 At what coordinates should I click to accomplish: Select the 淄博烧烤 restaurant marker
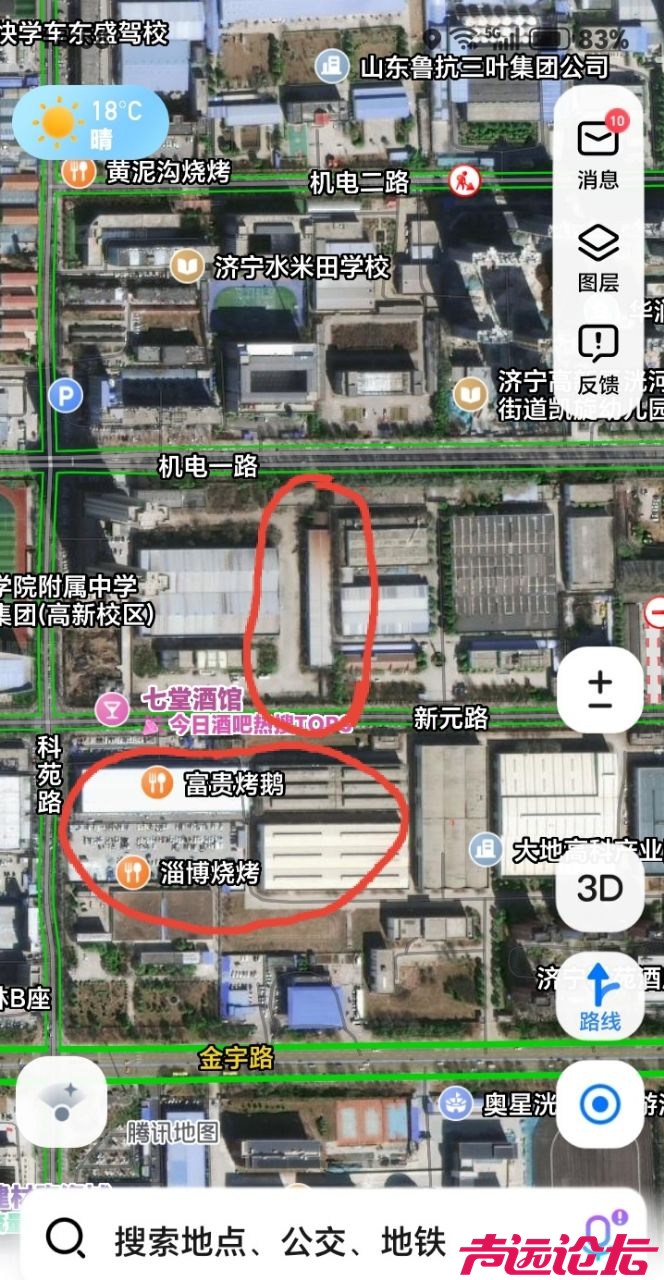click(x=133, y=872)
